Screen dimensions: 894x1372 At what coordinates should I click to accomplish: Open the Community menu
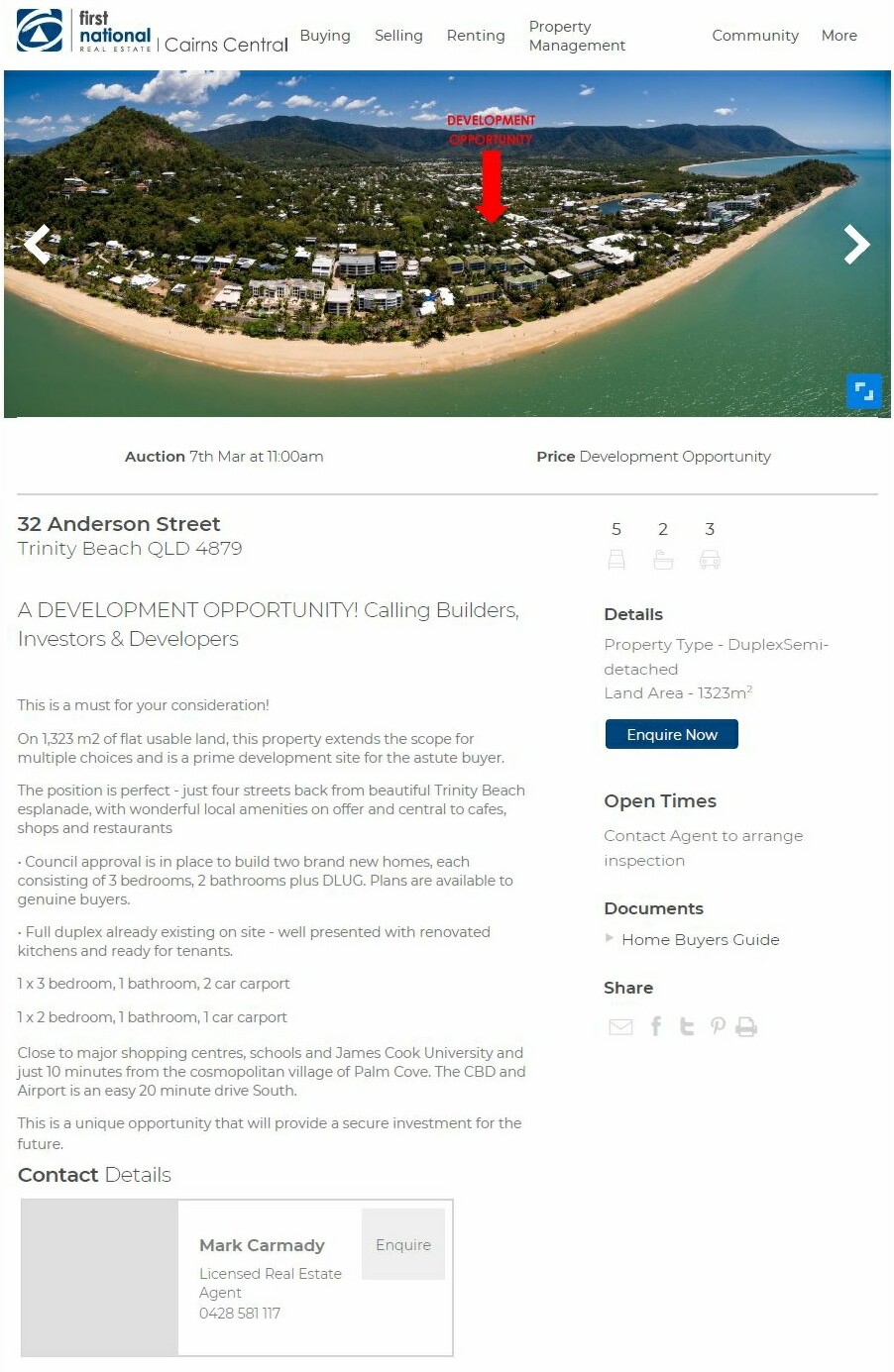pos(754,36)
